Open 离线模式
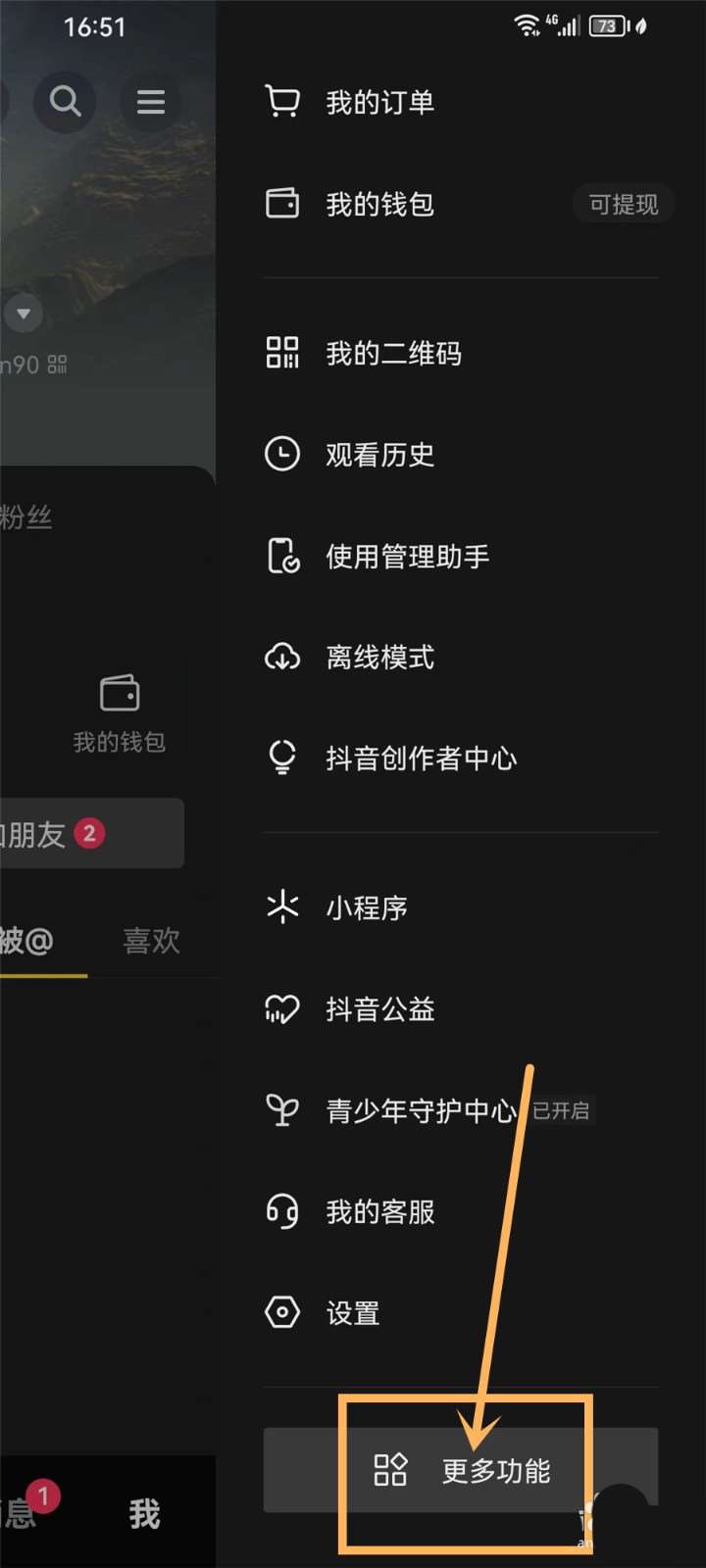Viewport: 706px width, 1568px height. coord(379,658)
